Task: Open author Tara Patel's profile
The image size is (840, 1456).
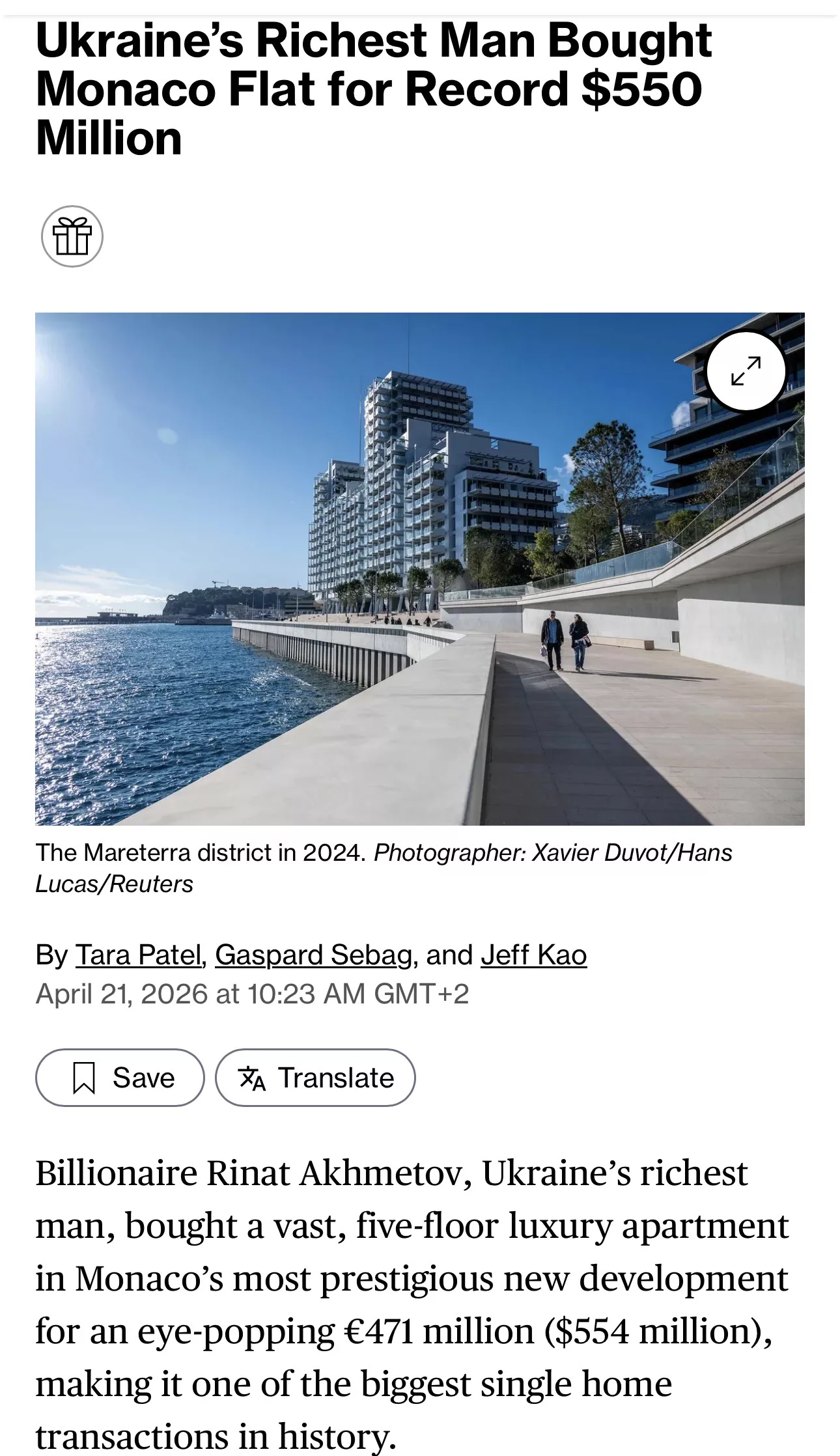Action: point(139,955)
